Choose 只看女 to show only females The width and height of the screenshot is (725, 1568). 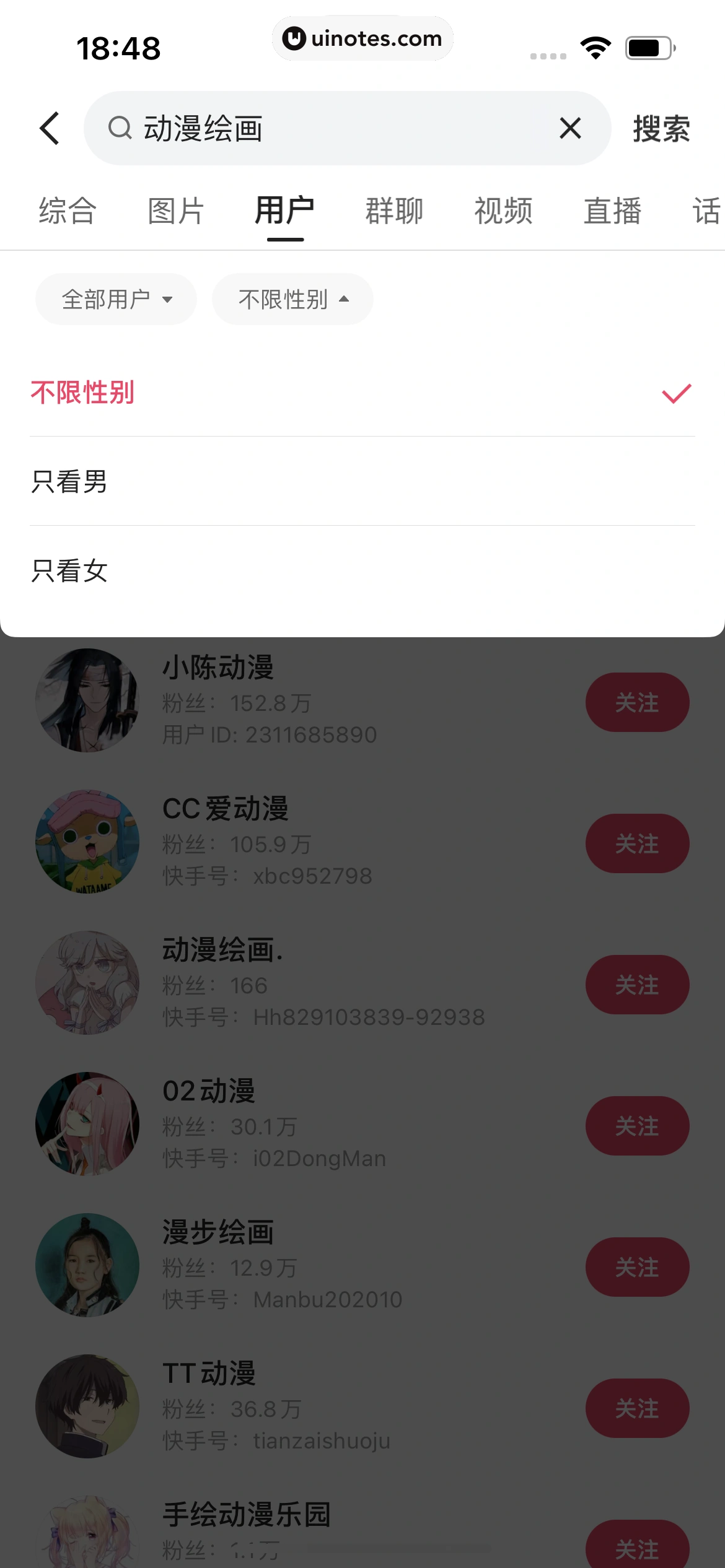click(x=362, y=571)
